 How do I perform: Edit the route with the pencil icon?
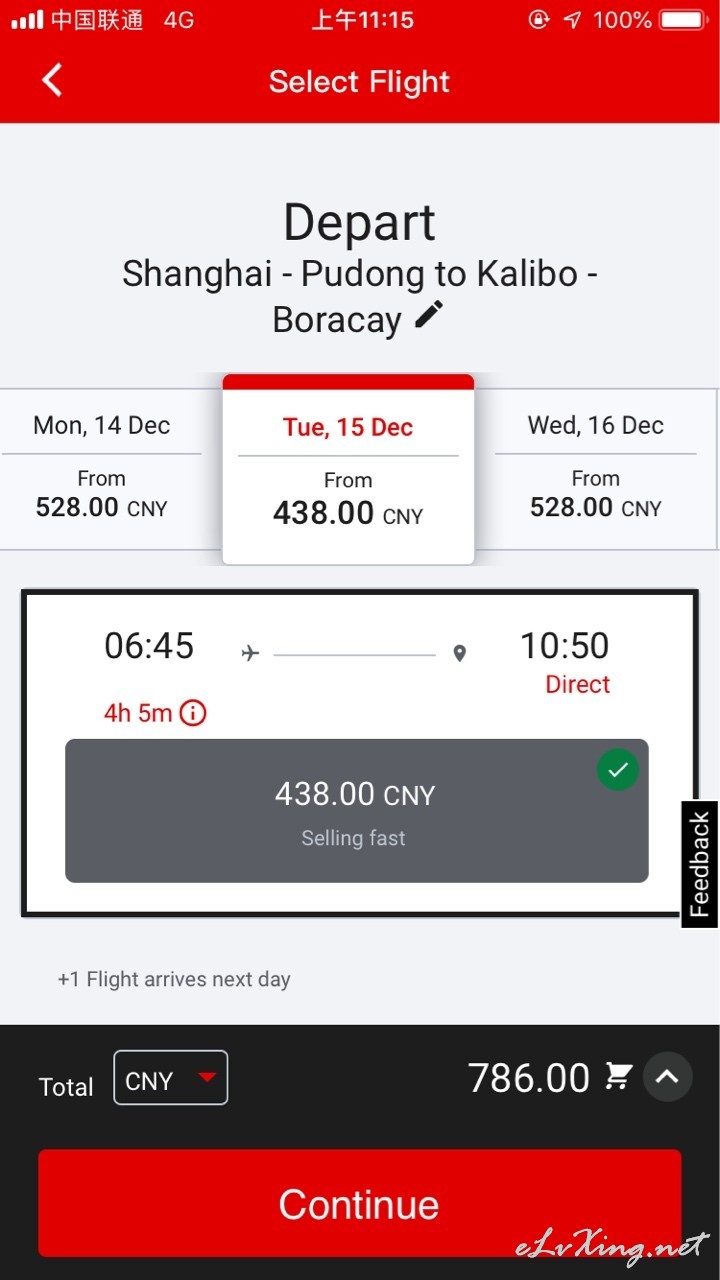(x=429, y=316)
